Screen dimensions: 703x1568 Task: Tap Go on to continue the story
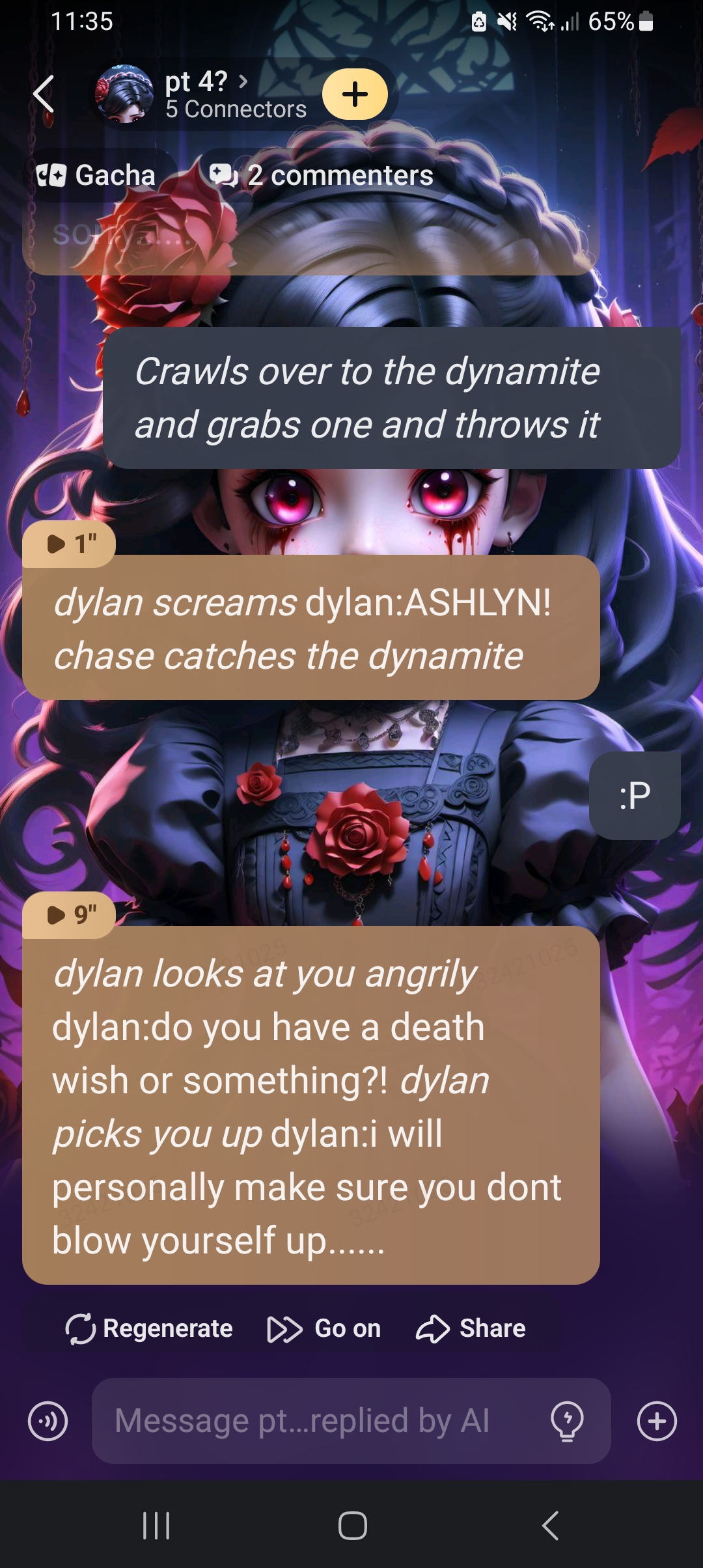click(x=324, y=1328)
